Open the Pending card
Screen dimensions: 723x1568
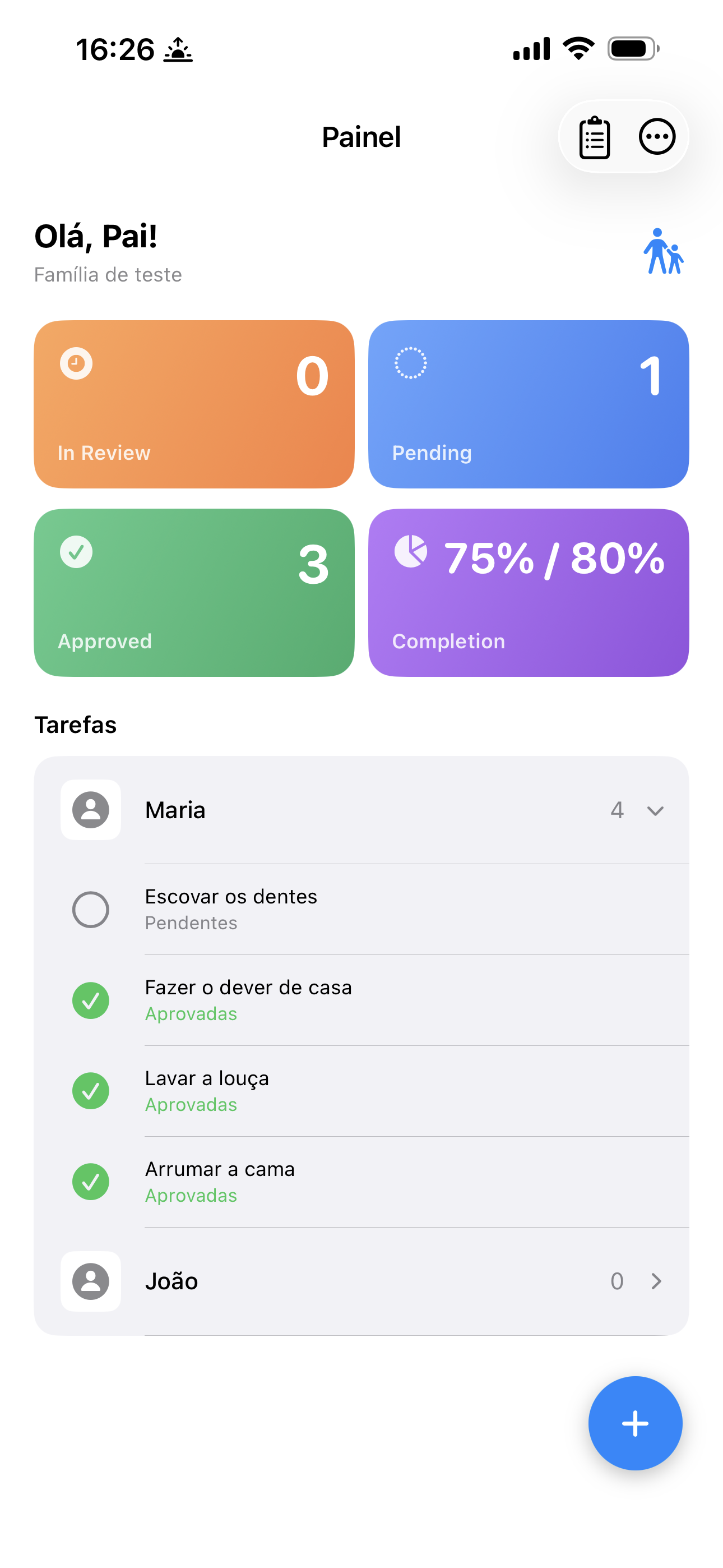point(529,404)
